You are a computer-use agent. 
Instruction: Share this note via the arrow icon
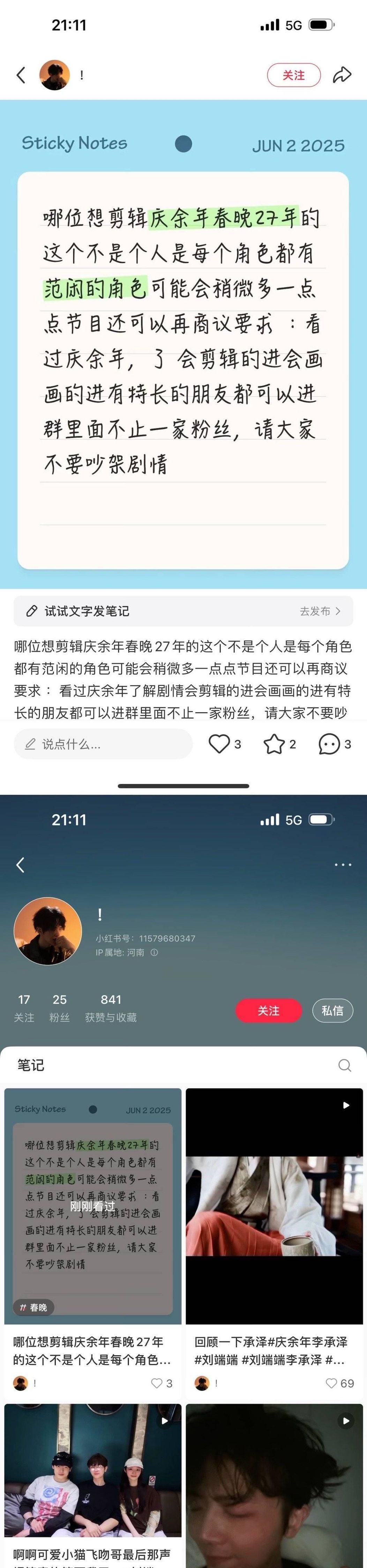pos(342,75)
